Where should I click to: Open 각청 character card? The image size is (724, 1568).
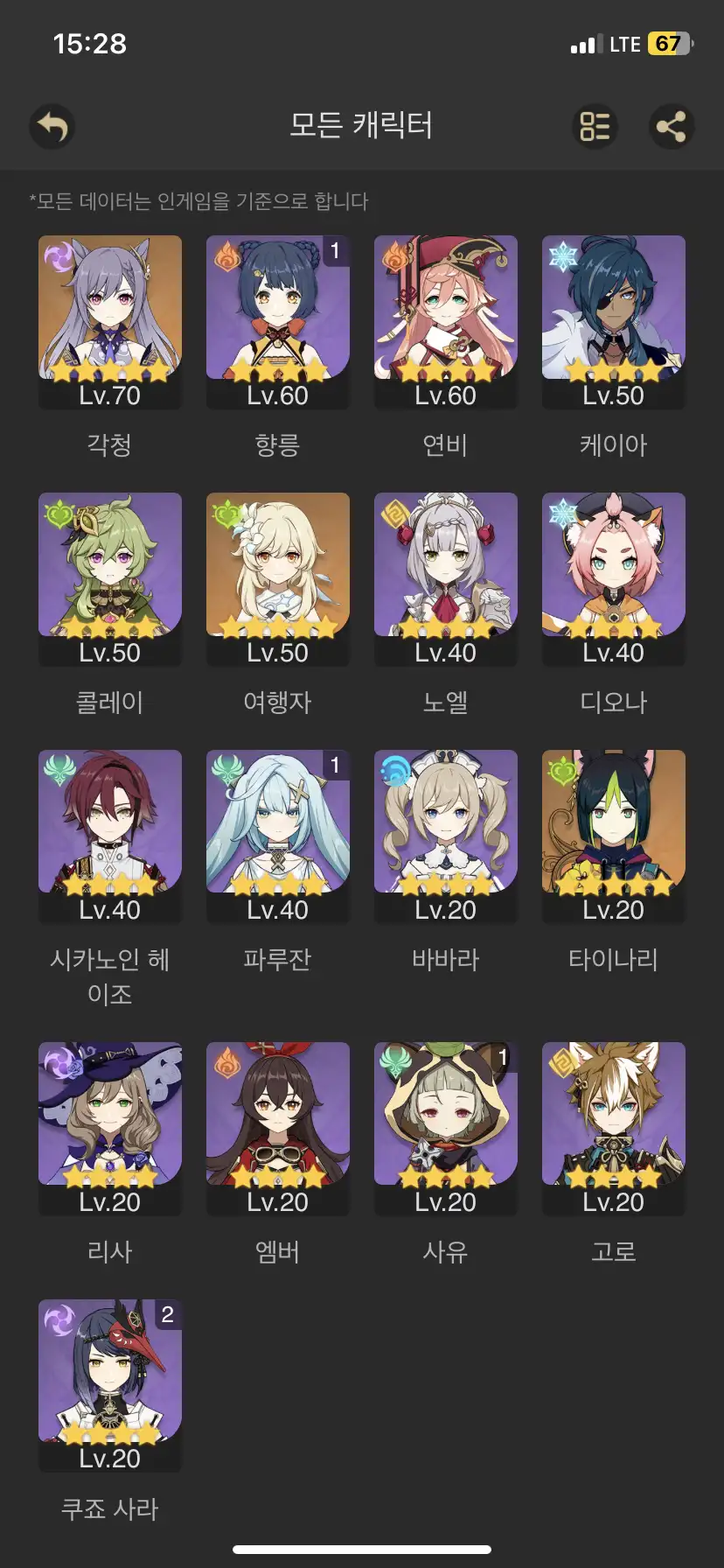[110, 319]
